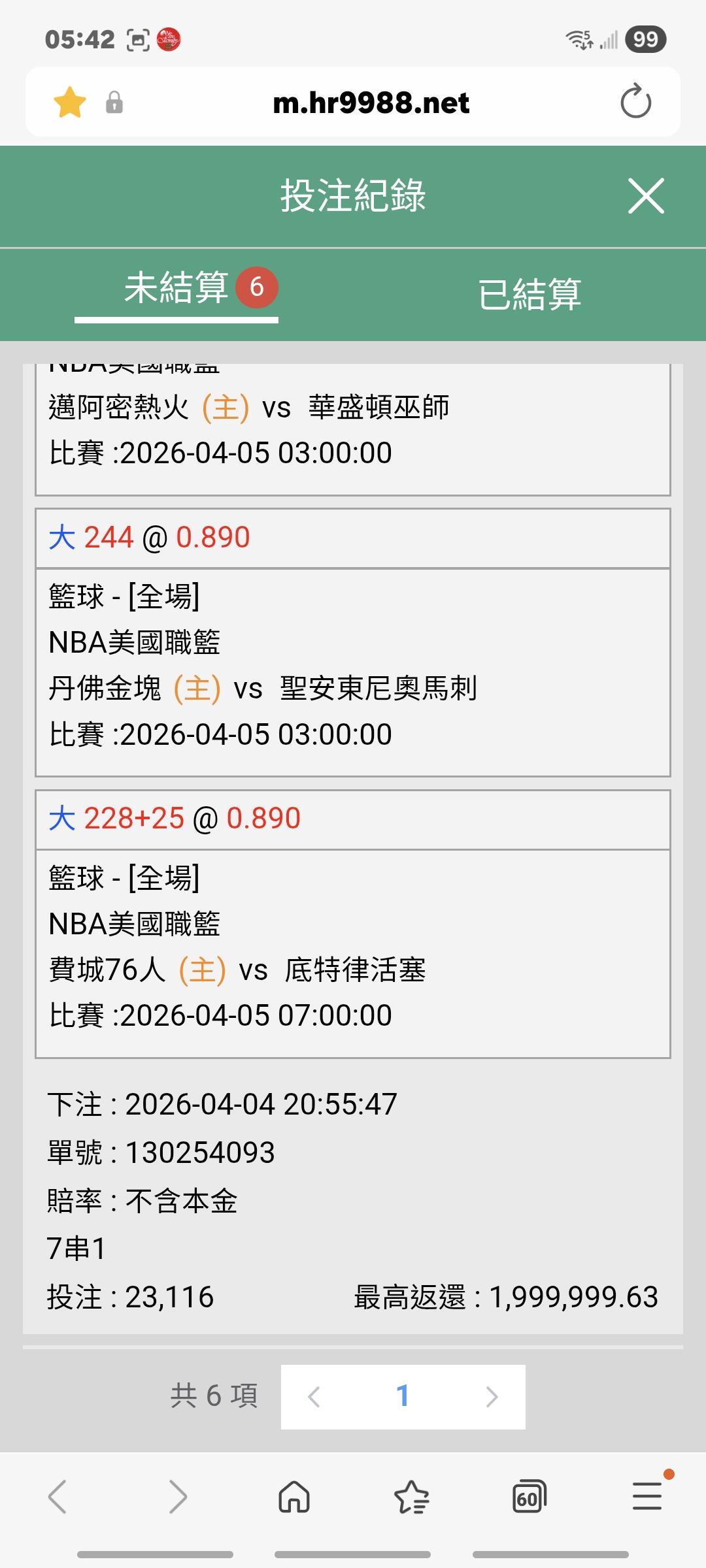706x1568 pixels.
Task: Select the 未結算 tab
Action: pyautogui.click(x=176, y=288)
